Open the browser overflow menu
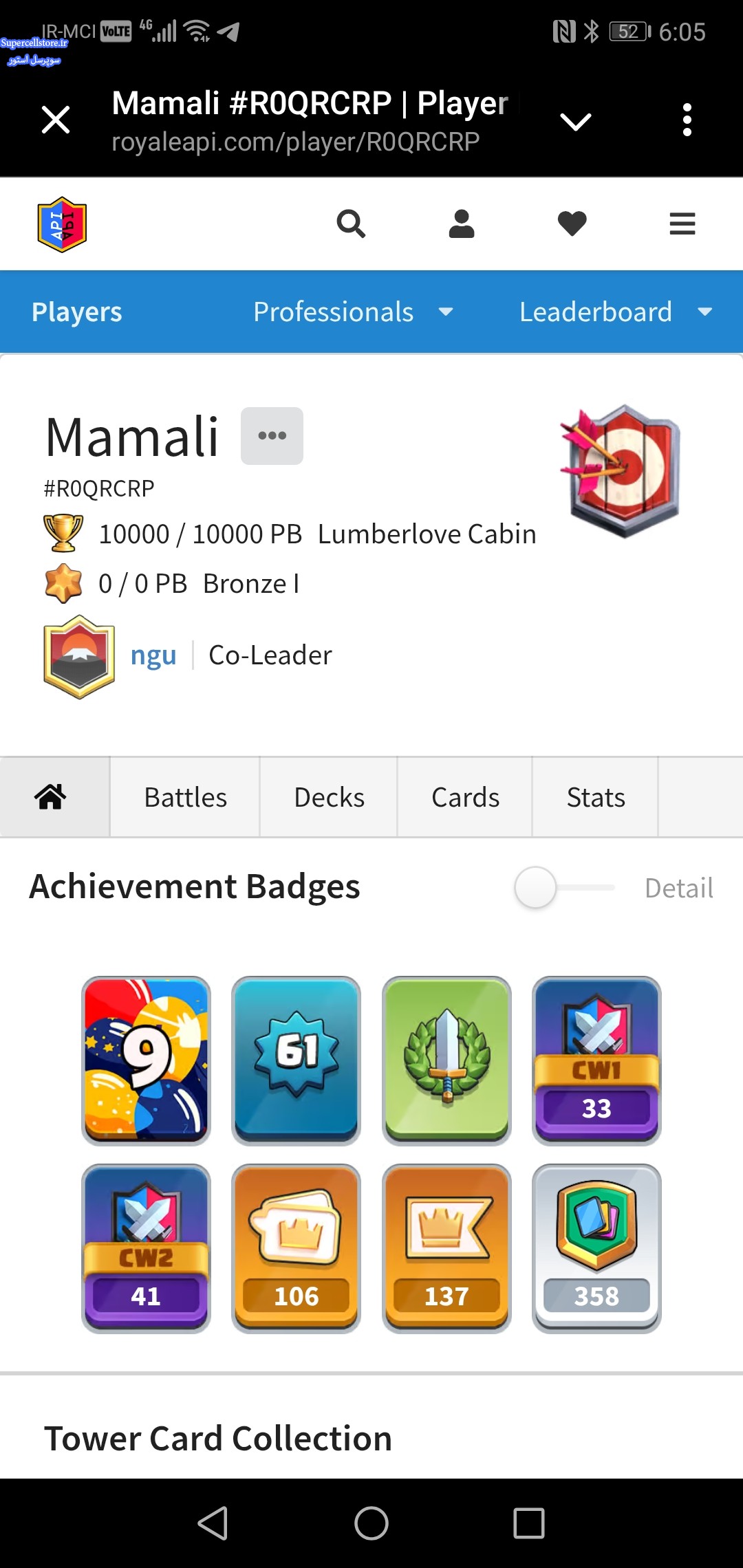Screen dimensions: 743x1568 point(687,120)
